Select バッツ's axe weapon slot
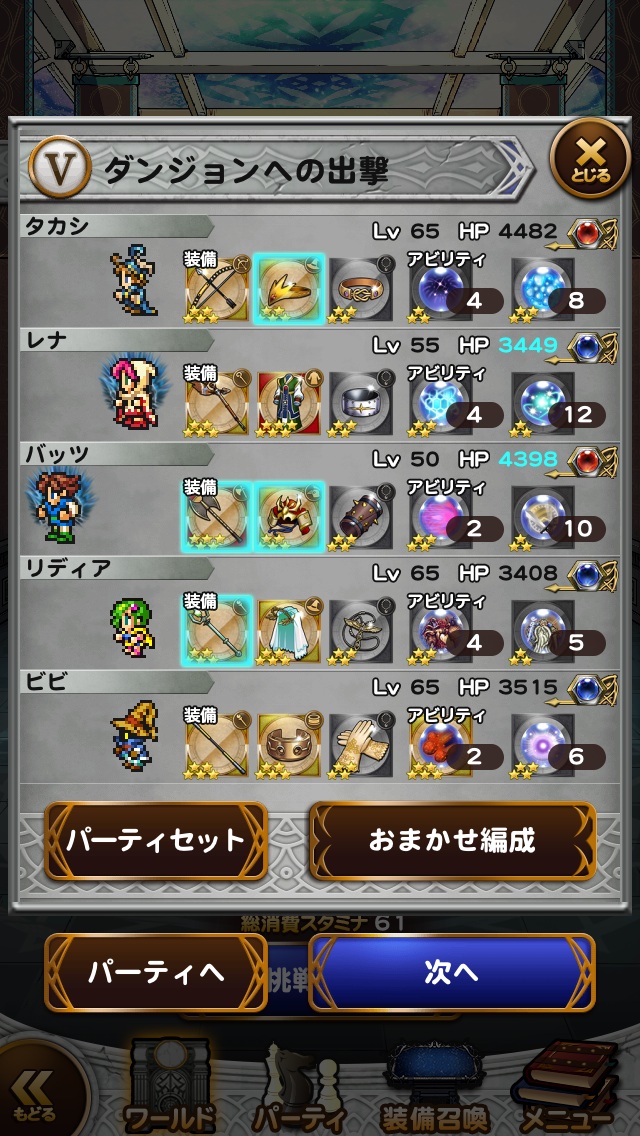 pyautogui.click(x=216, y=516)
